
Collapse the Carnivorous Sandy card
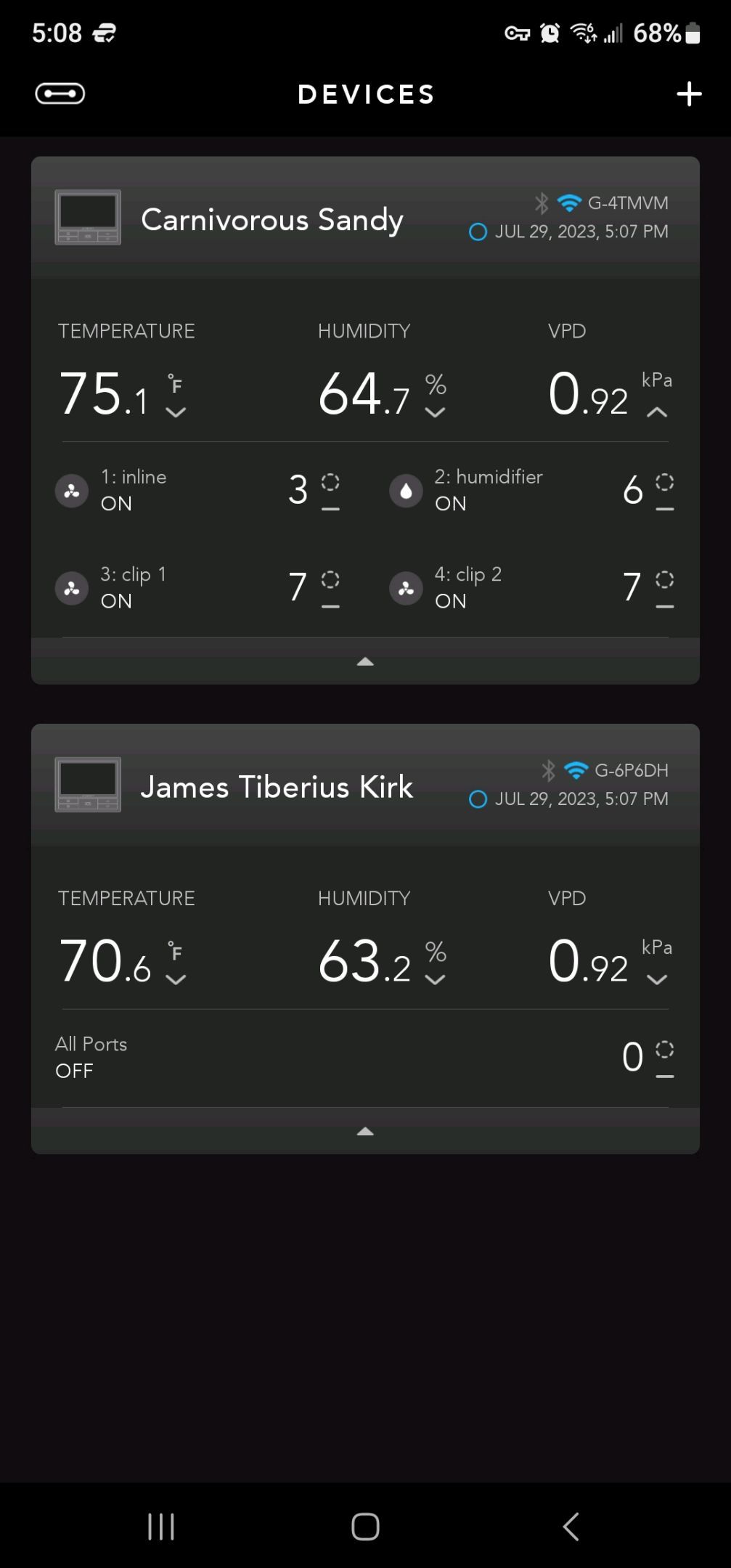(x=365, y=661)
